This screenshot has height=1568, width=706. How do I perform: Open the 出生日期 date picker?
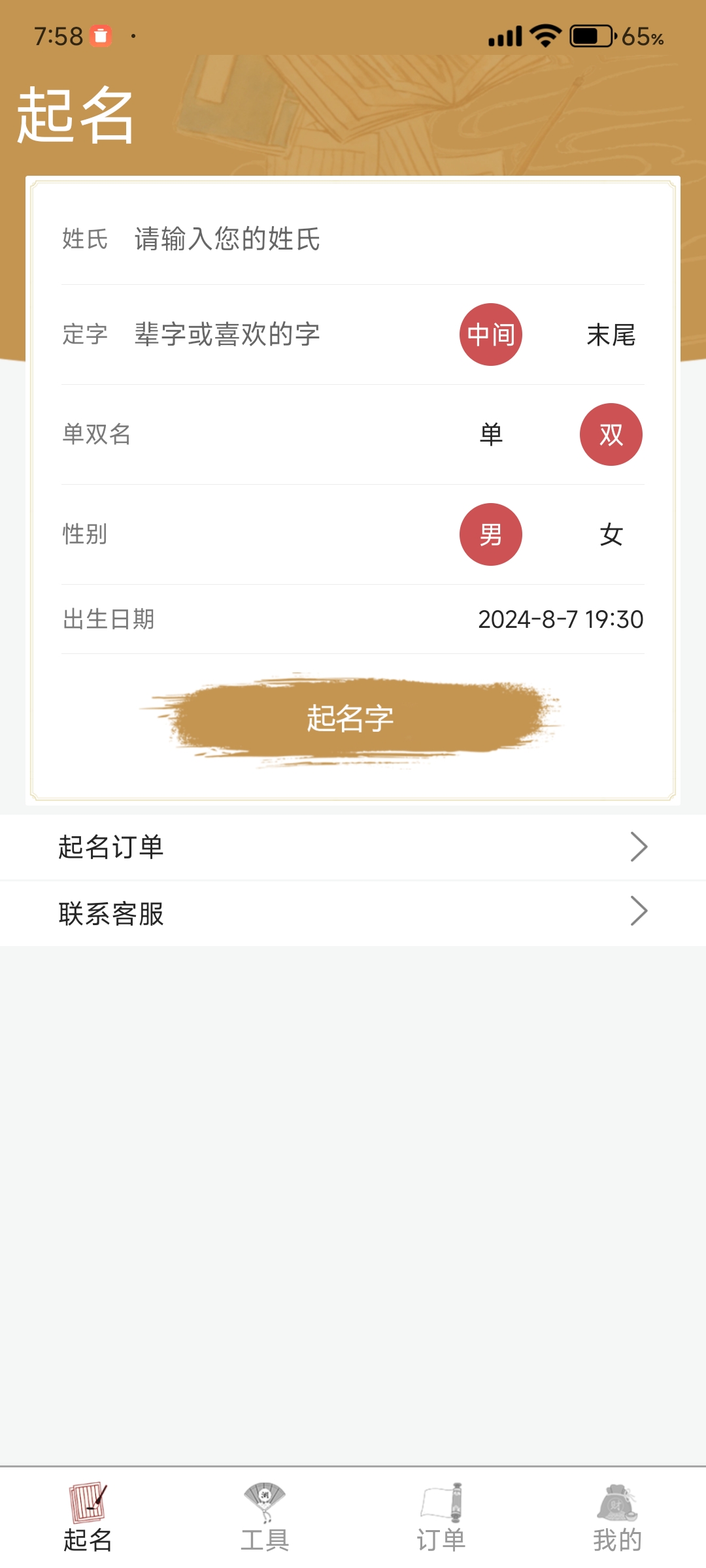coord(560,621)
